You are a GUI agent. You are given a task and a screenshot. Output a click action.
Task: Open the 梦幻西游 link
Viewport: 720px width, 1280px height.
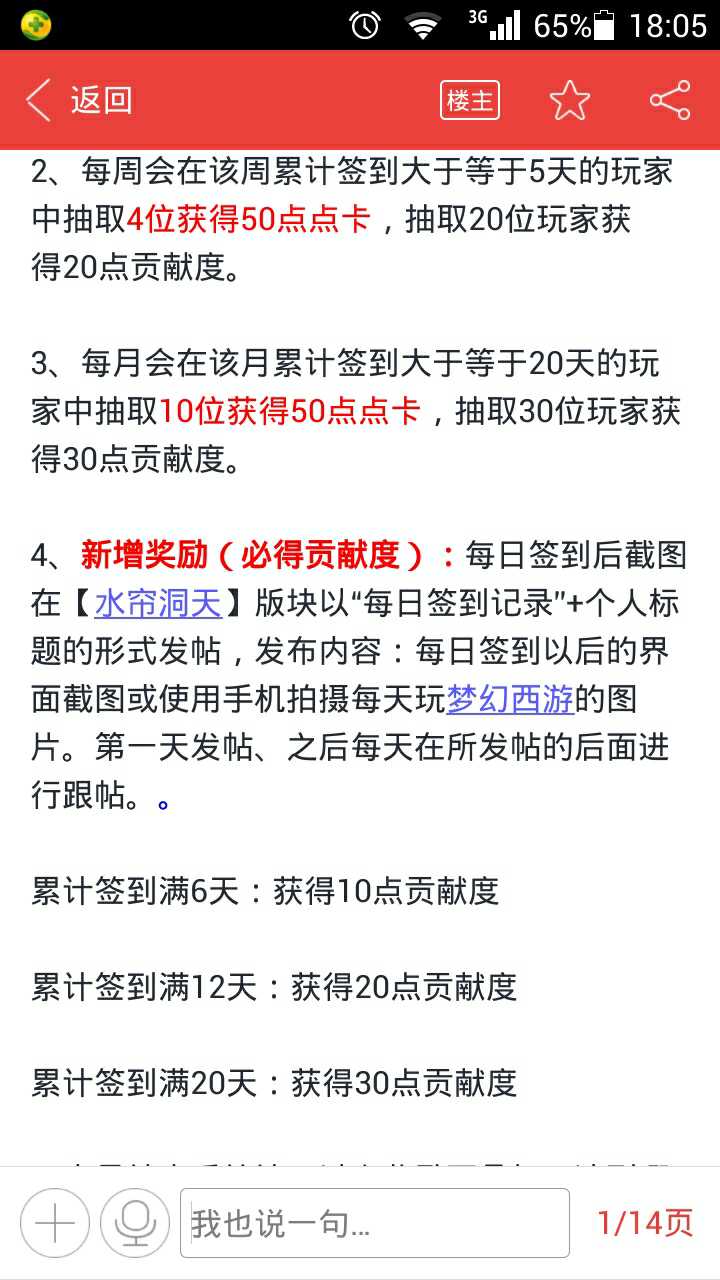510,699
